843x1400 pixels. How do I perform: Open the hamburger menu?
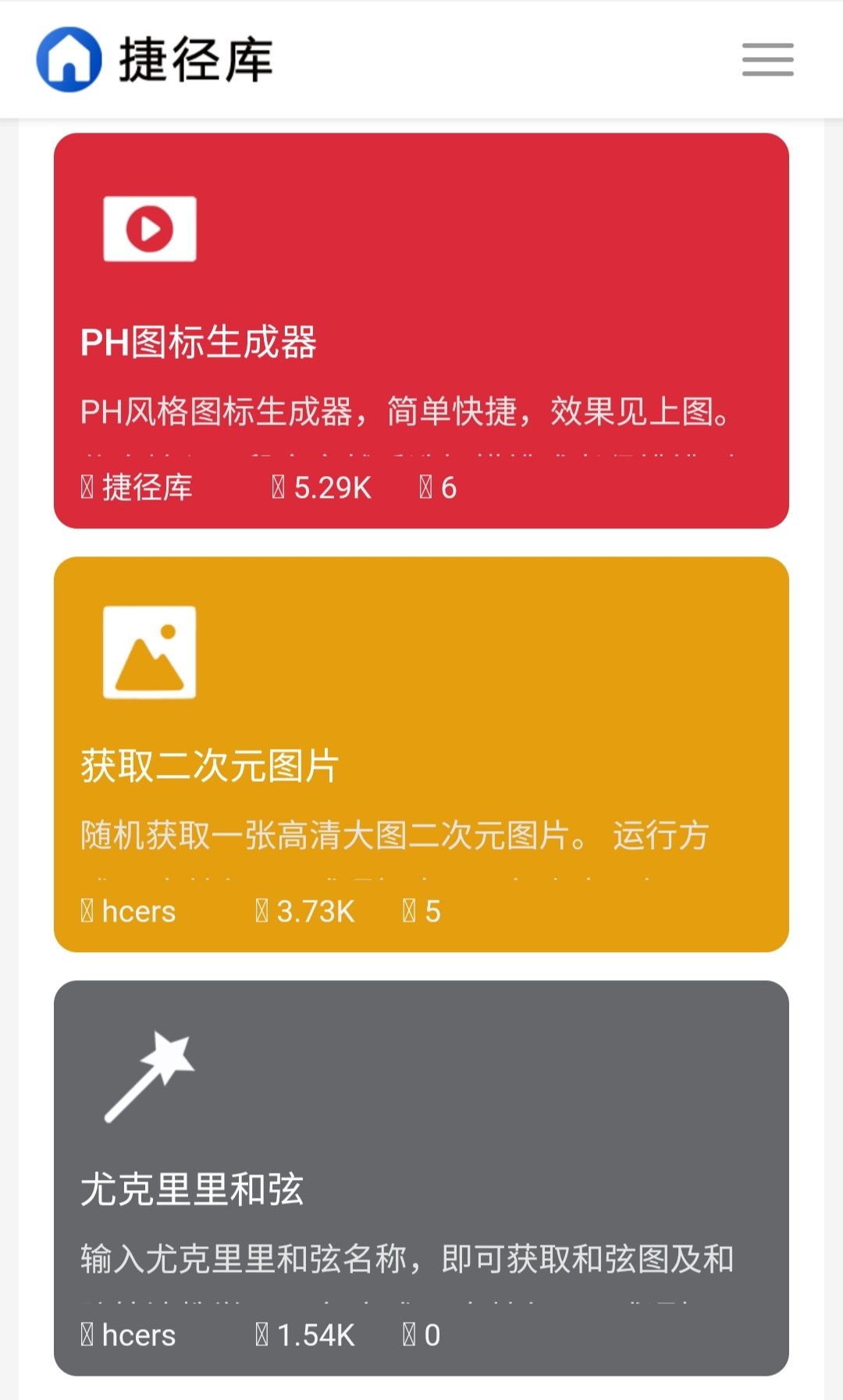pyautogui.click(x=767, y=60)
